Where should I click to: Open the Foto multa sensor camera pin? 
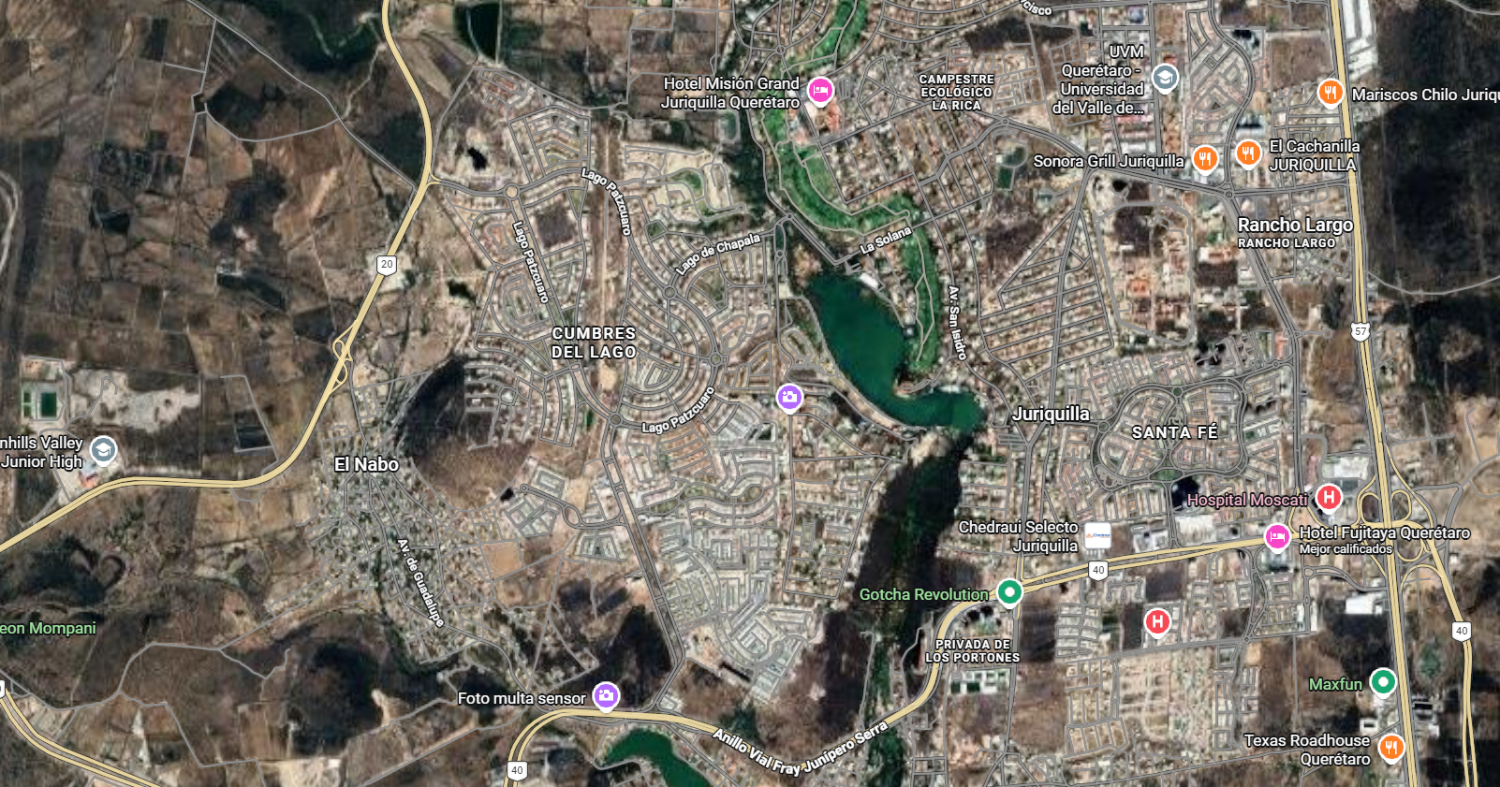[x=605, y=696]
